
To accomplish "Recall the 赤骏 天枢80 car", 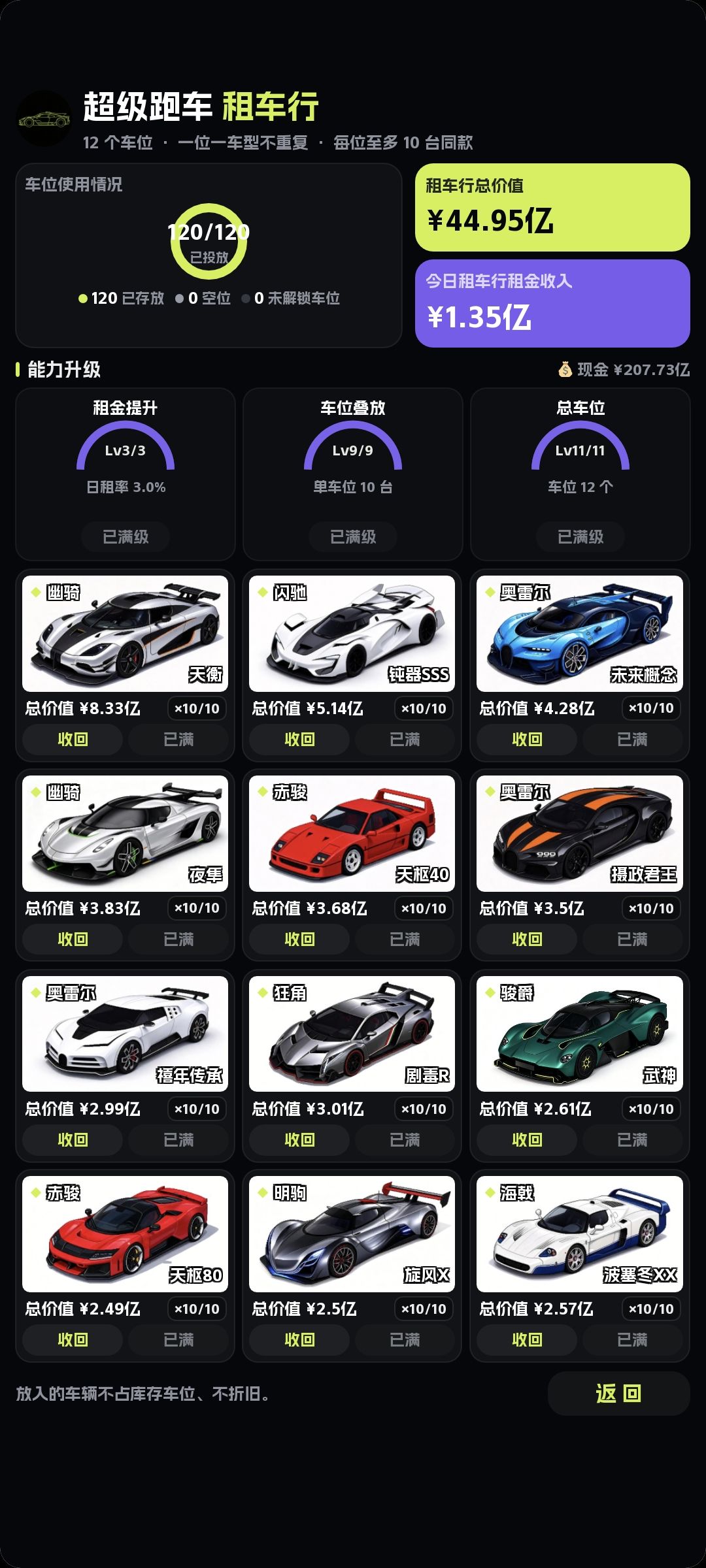I will click(73, 1340).
